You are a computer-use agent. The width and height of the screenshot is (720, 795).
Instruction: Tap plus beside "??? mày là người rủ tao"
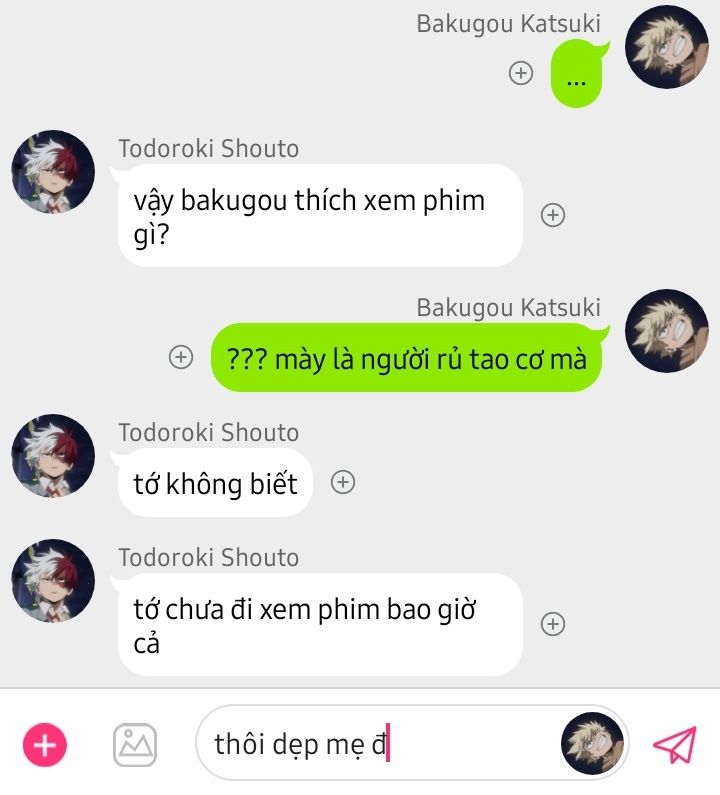coord(180,357)
